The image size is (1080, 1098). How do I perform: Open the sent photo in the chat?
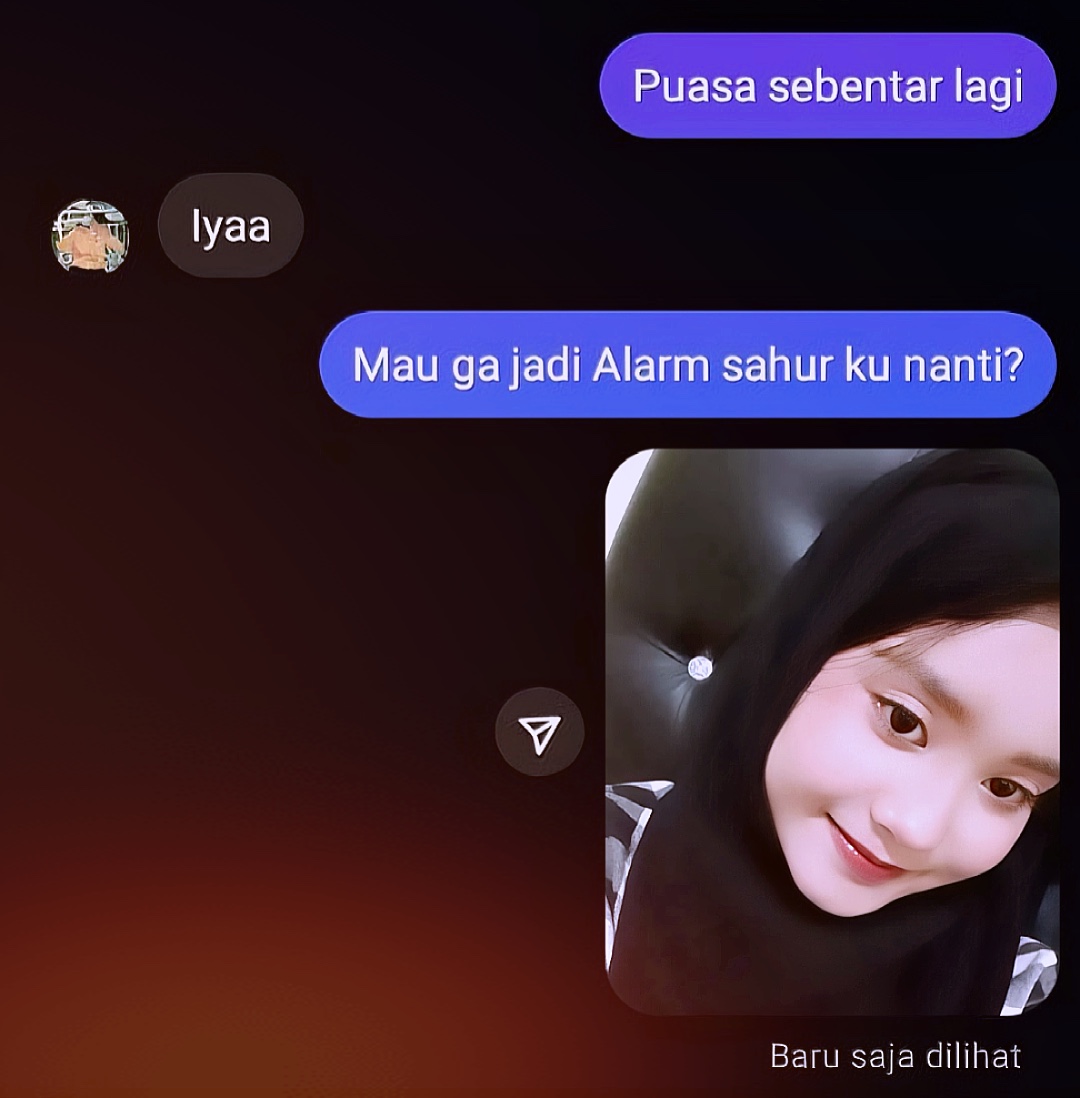point(832,732)
